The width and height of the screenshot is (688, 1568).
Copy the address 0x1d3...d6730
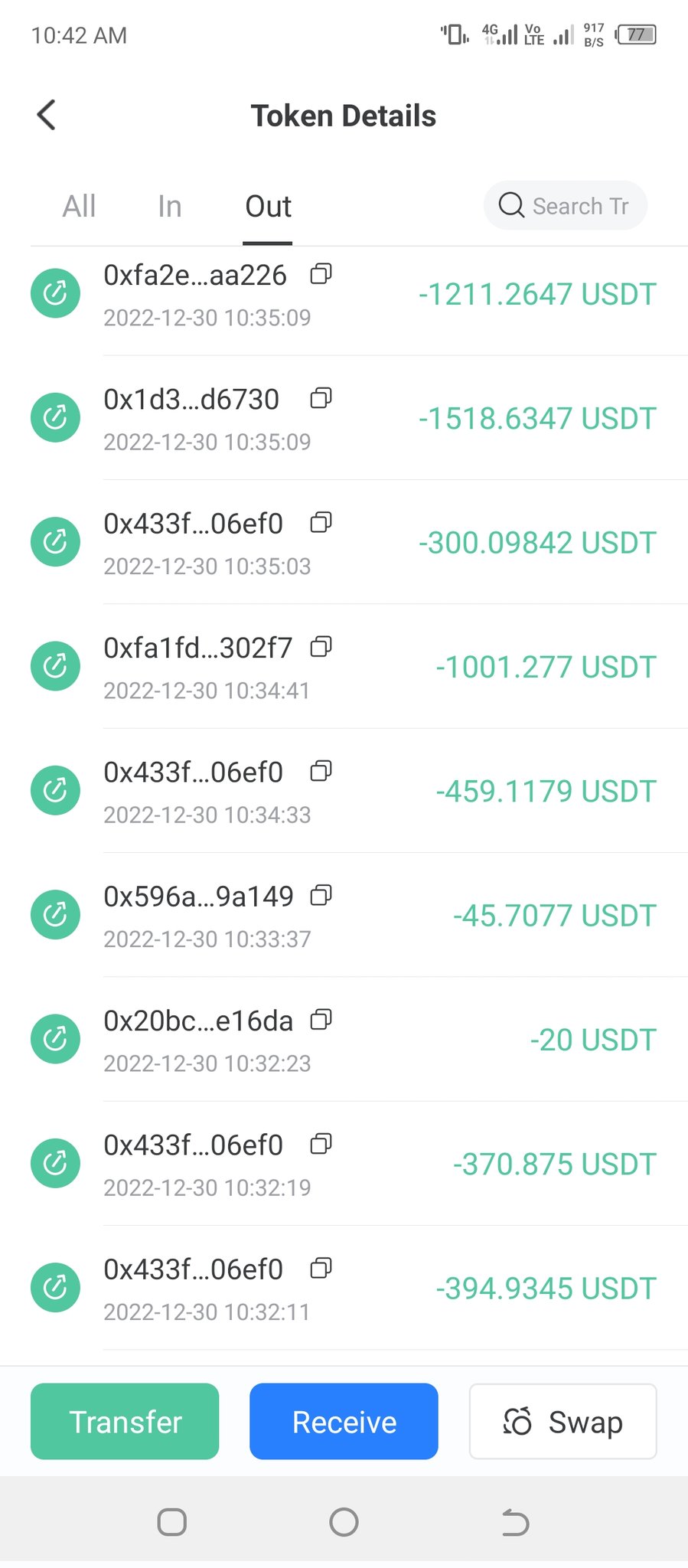(x=321, y=398)
